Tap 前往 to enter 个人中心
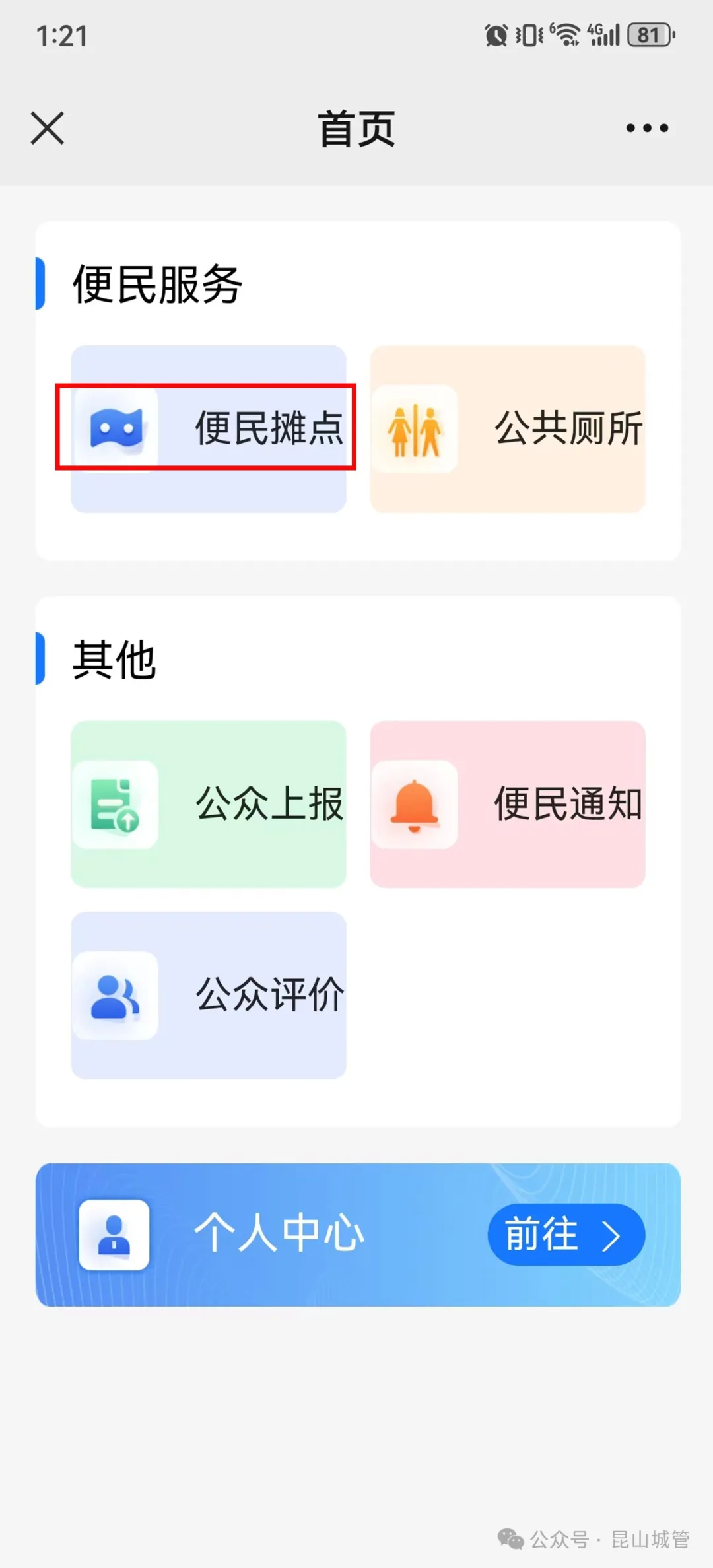This screenshot has height=1568, width=713. click(565, 1235)
